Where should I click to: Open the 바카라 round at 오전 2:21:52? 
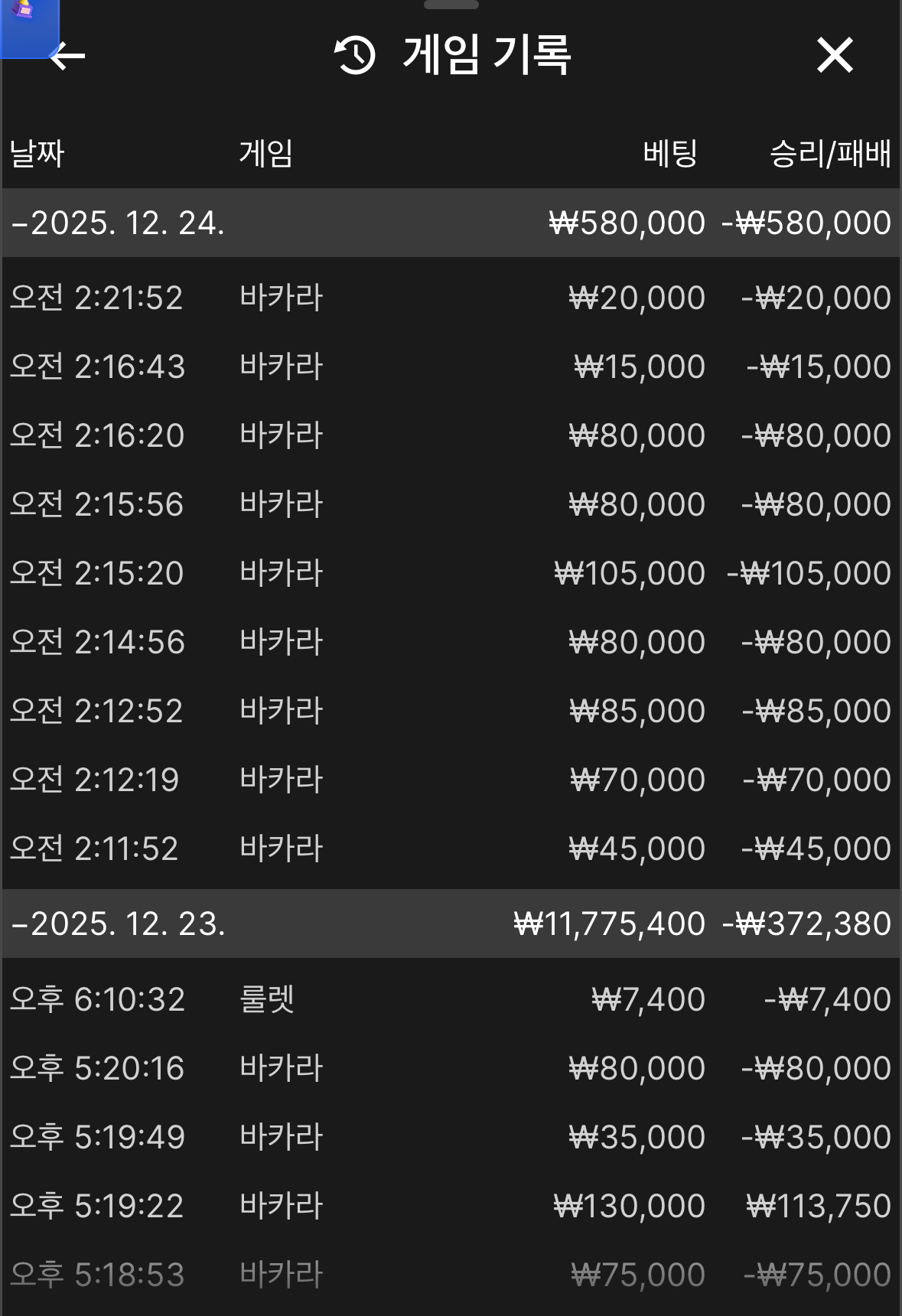click(451, 298)
